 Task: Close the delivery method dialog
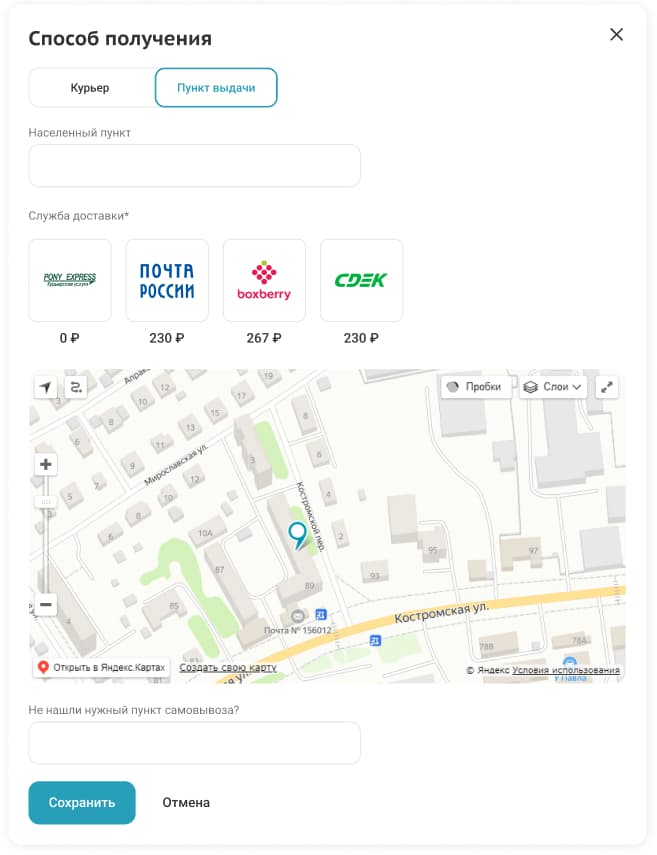tap(616, 35)
